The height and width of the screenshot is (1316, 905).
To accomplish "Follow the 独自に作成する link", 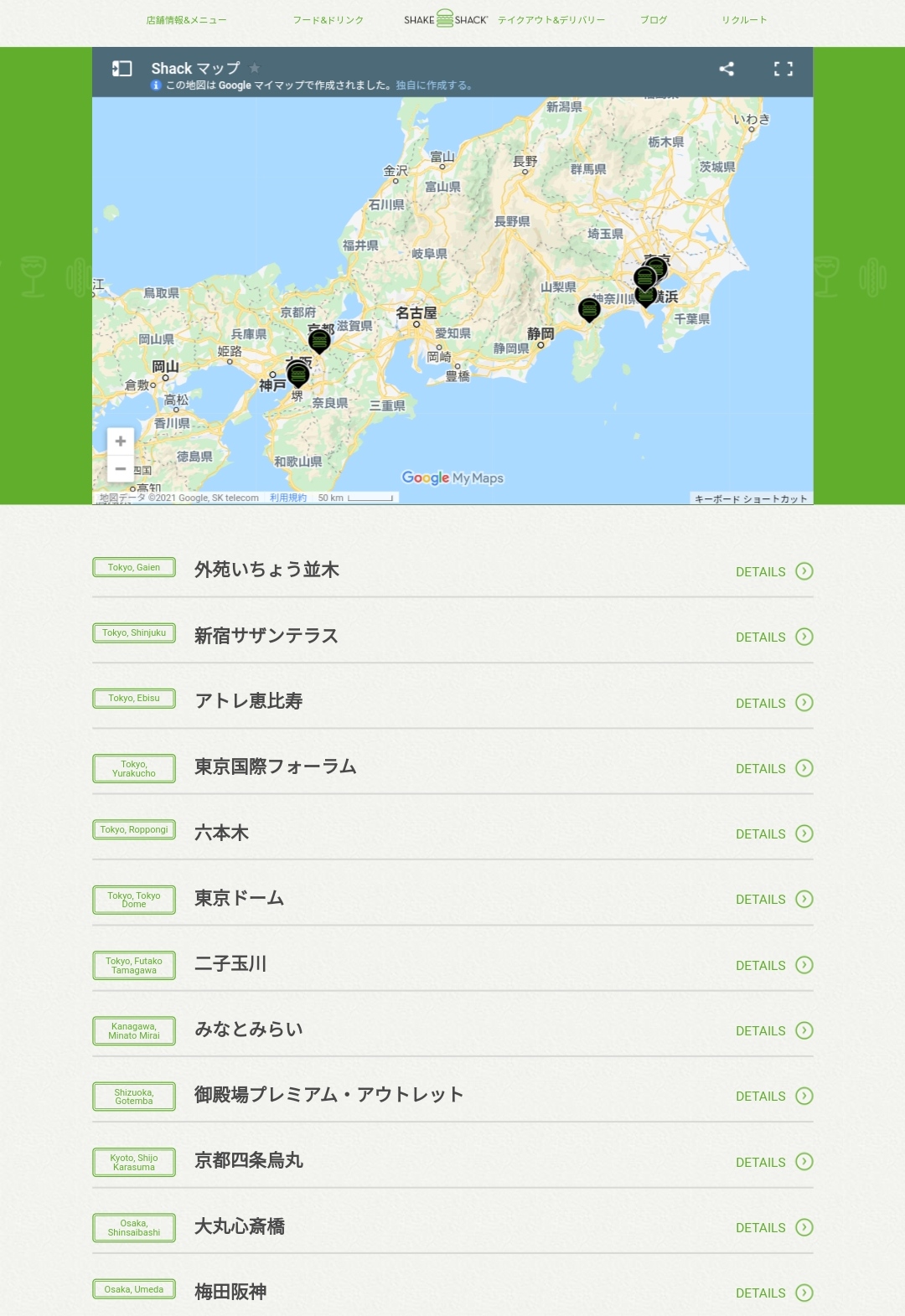I will 433,85.
